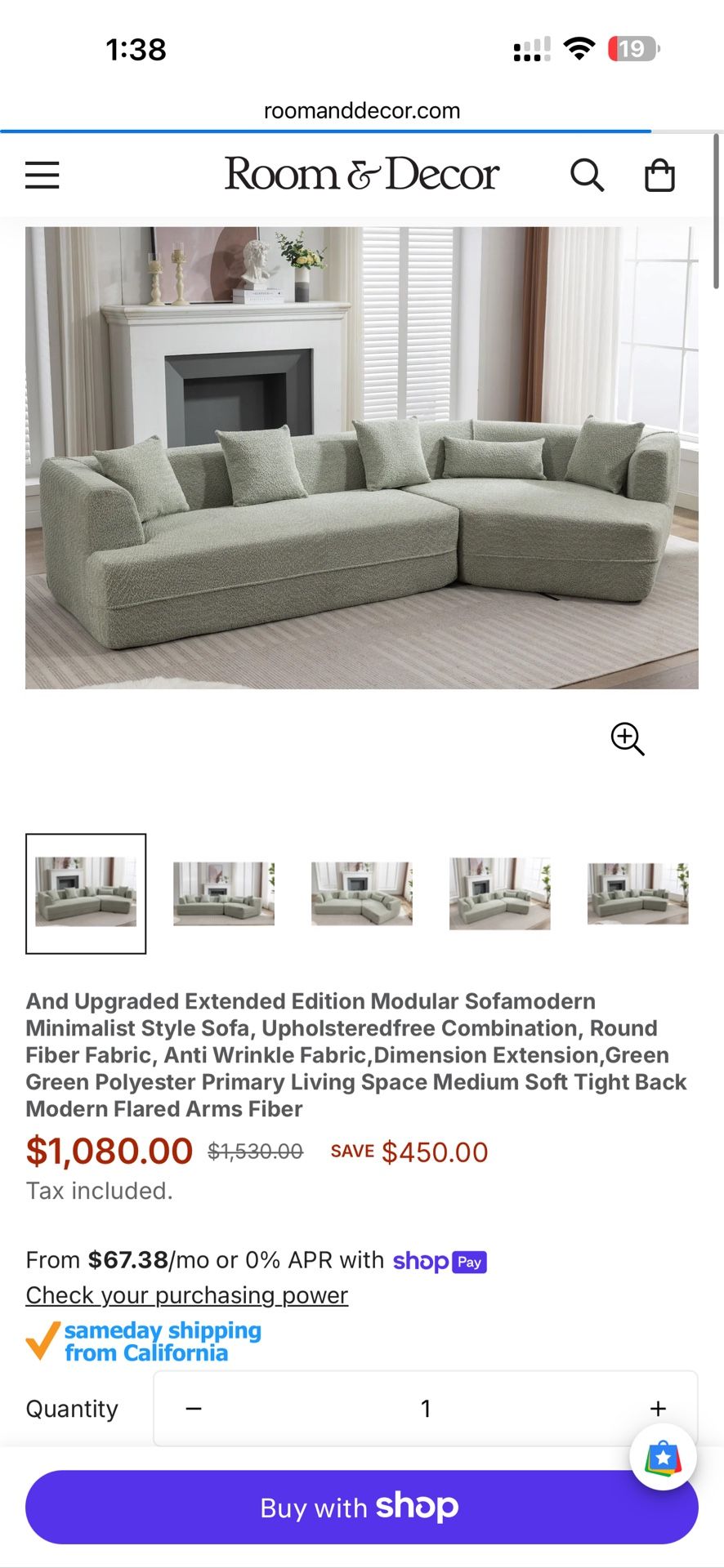Check your purchasing power link

click(x=187, y=1295)
